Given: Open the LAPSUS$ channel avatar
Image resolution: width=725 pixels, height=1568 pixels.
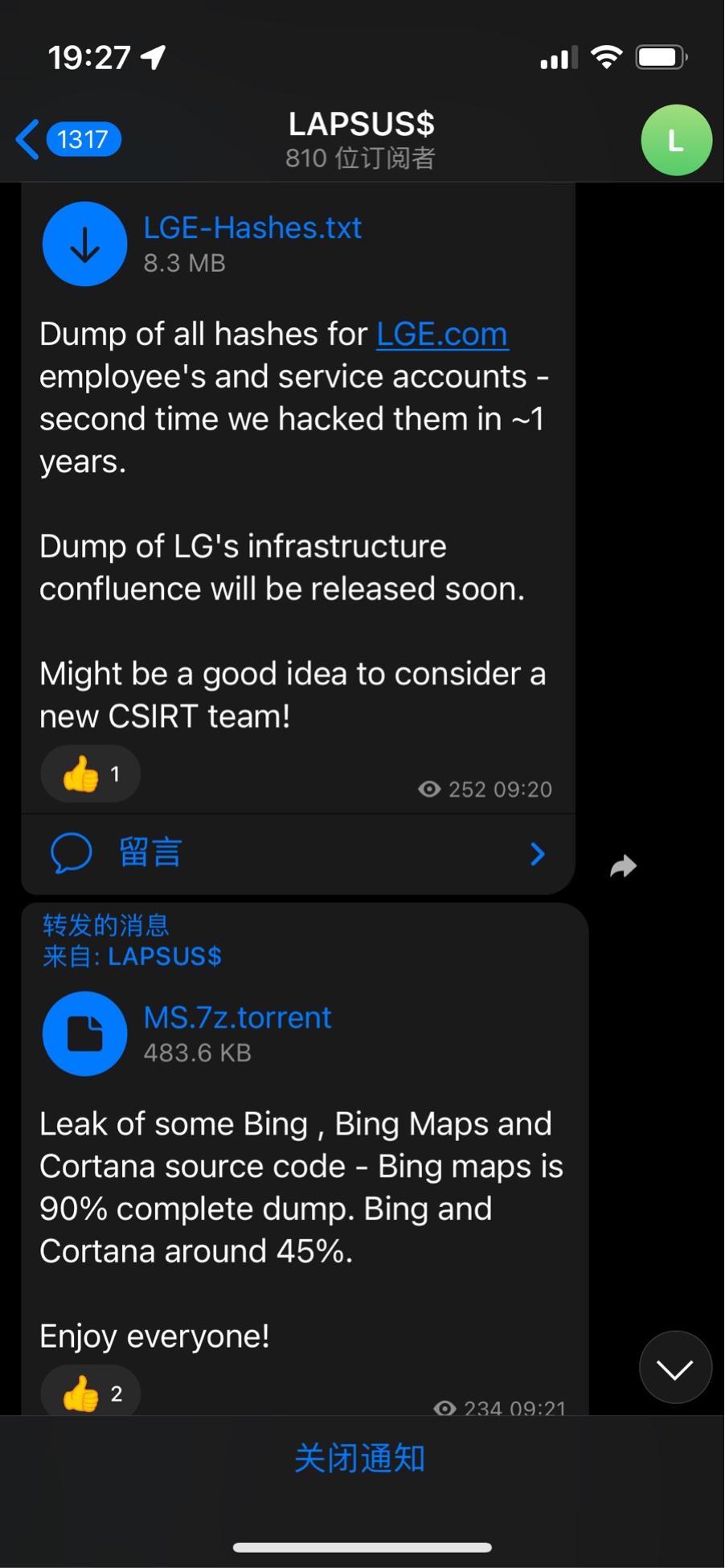Looking at the screenshot, I should coord(676,140).
